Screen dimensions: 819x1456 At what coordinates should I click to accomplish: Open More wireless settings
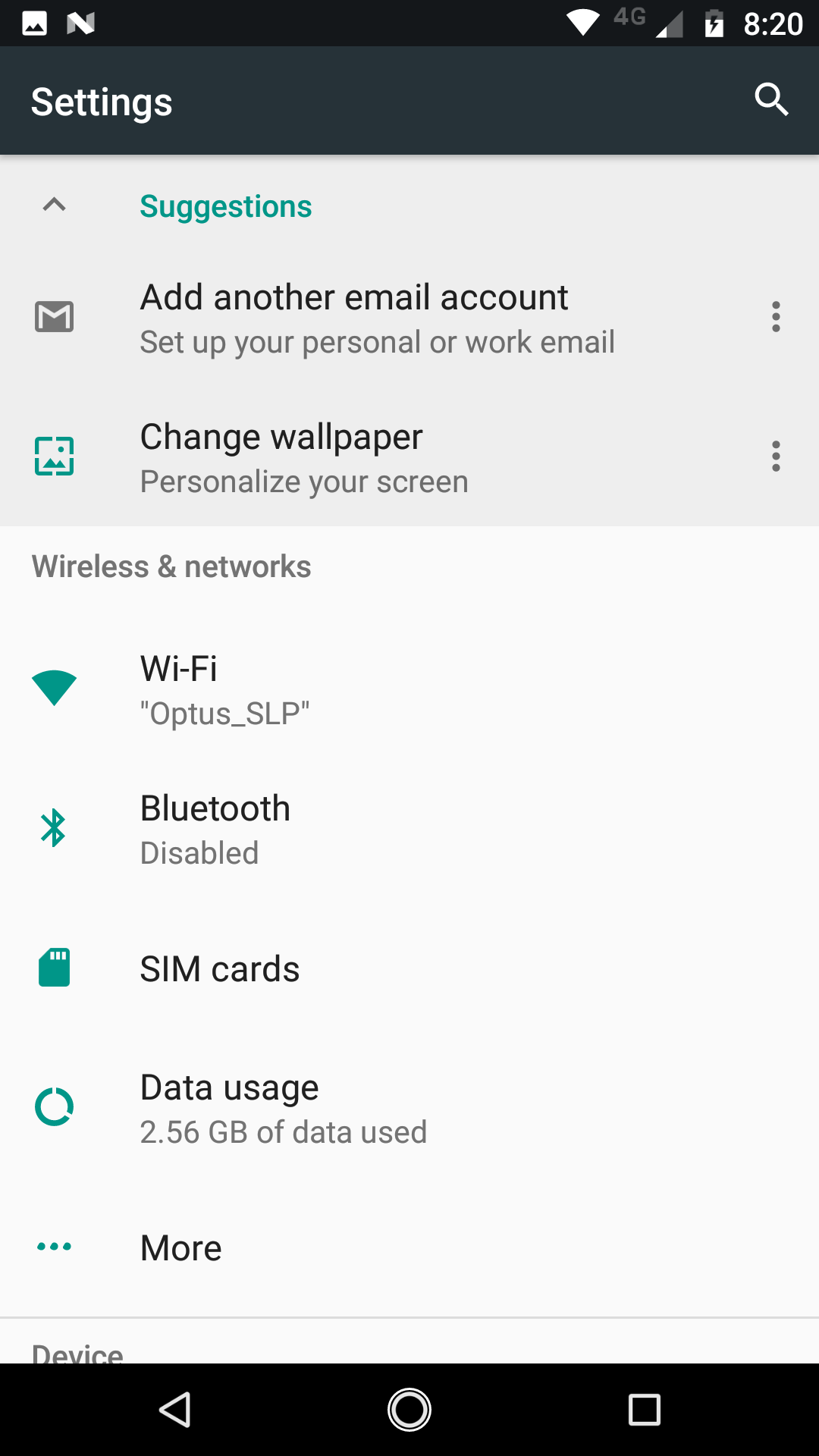click(409, 1247)
